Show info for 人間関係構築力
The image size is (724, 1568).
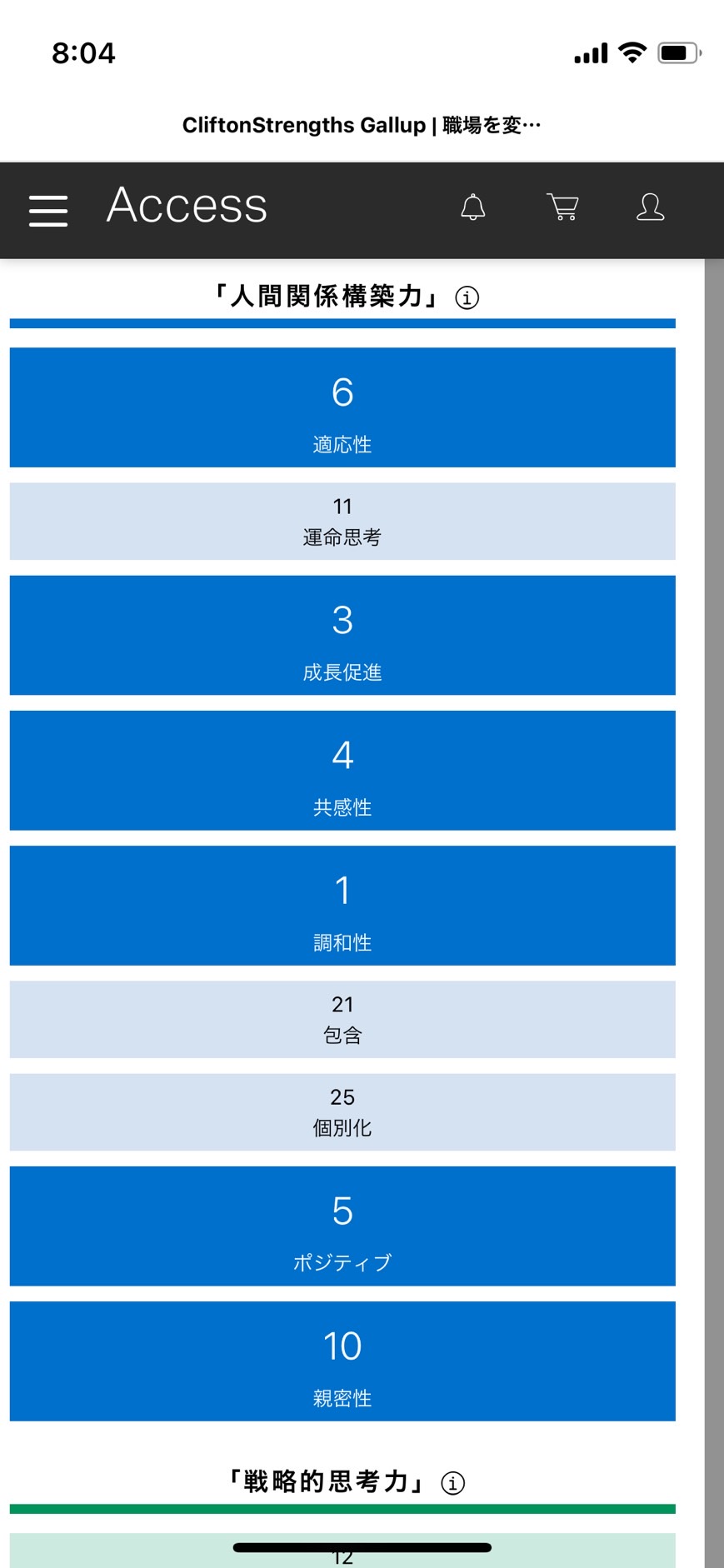[x=467, y=297]
